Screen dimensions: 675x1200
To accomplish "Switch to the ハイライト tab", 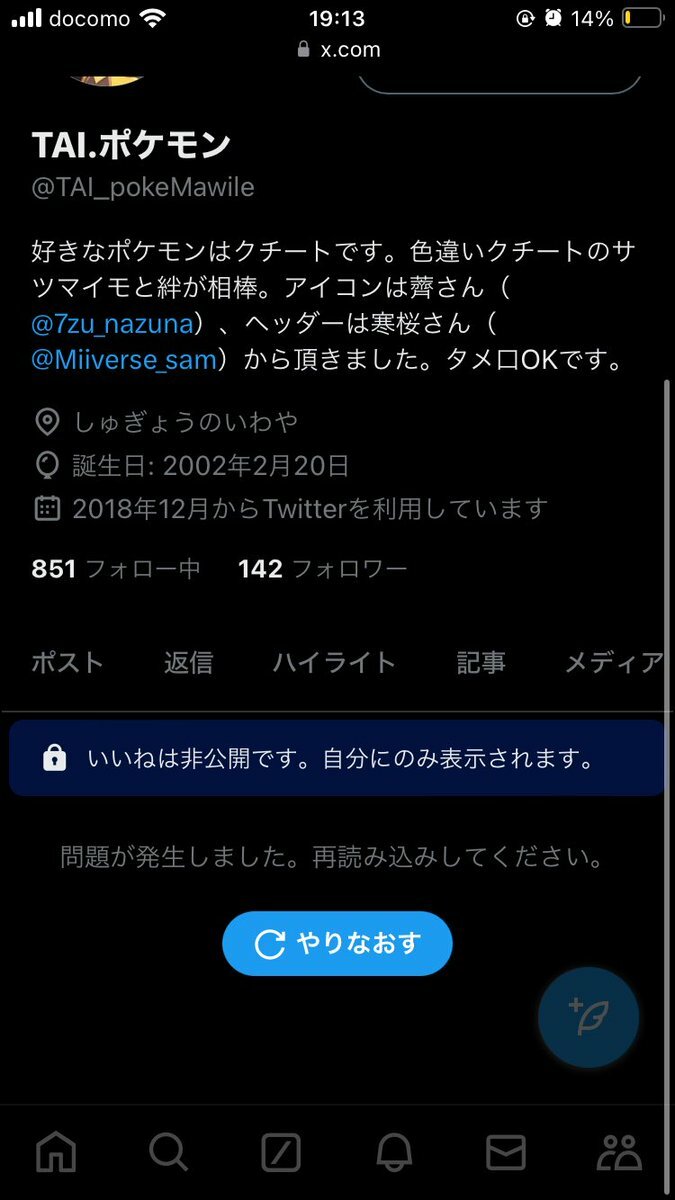I will point(334,662).
